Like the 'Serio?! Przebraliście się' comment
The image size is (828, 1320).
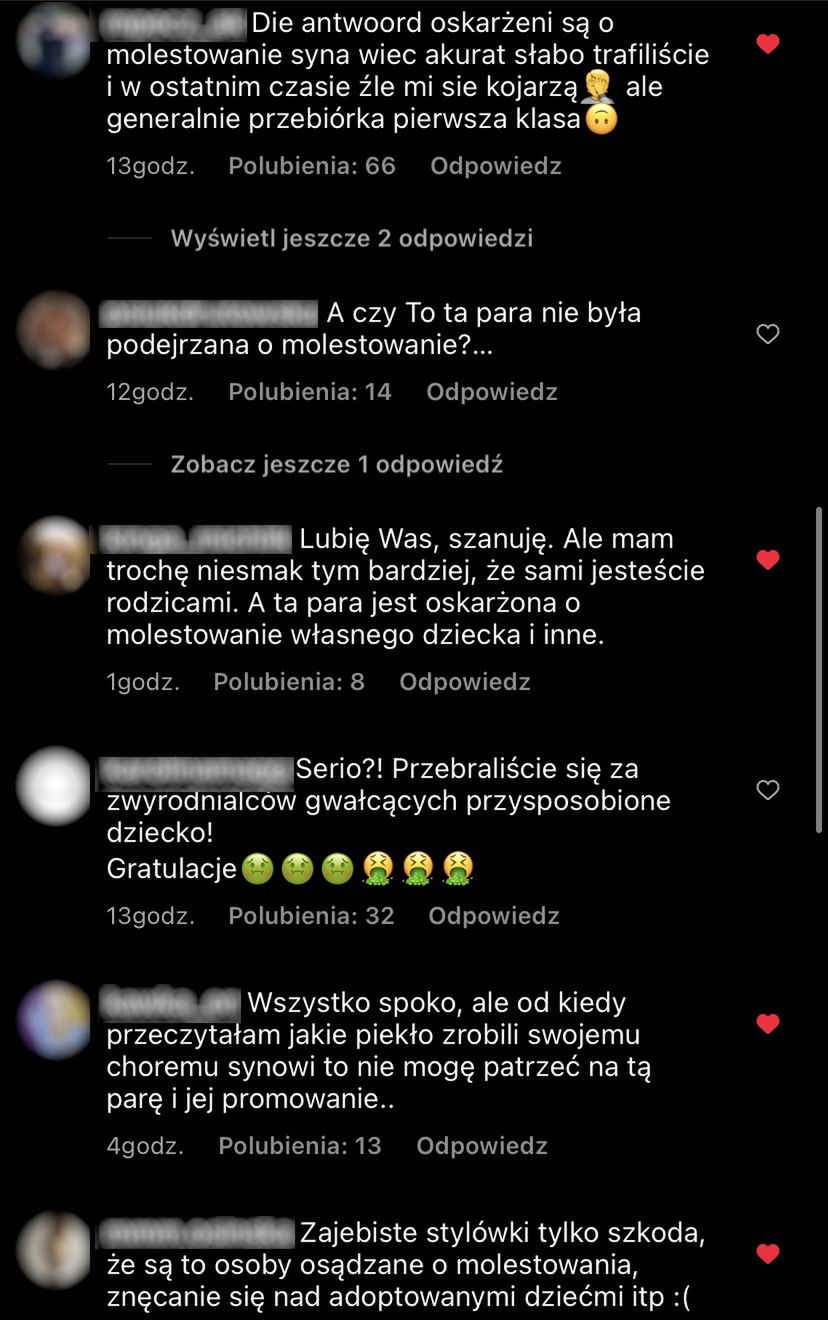(767, 791)
